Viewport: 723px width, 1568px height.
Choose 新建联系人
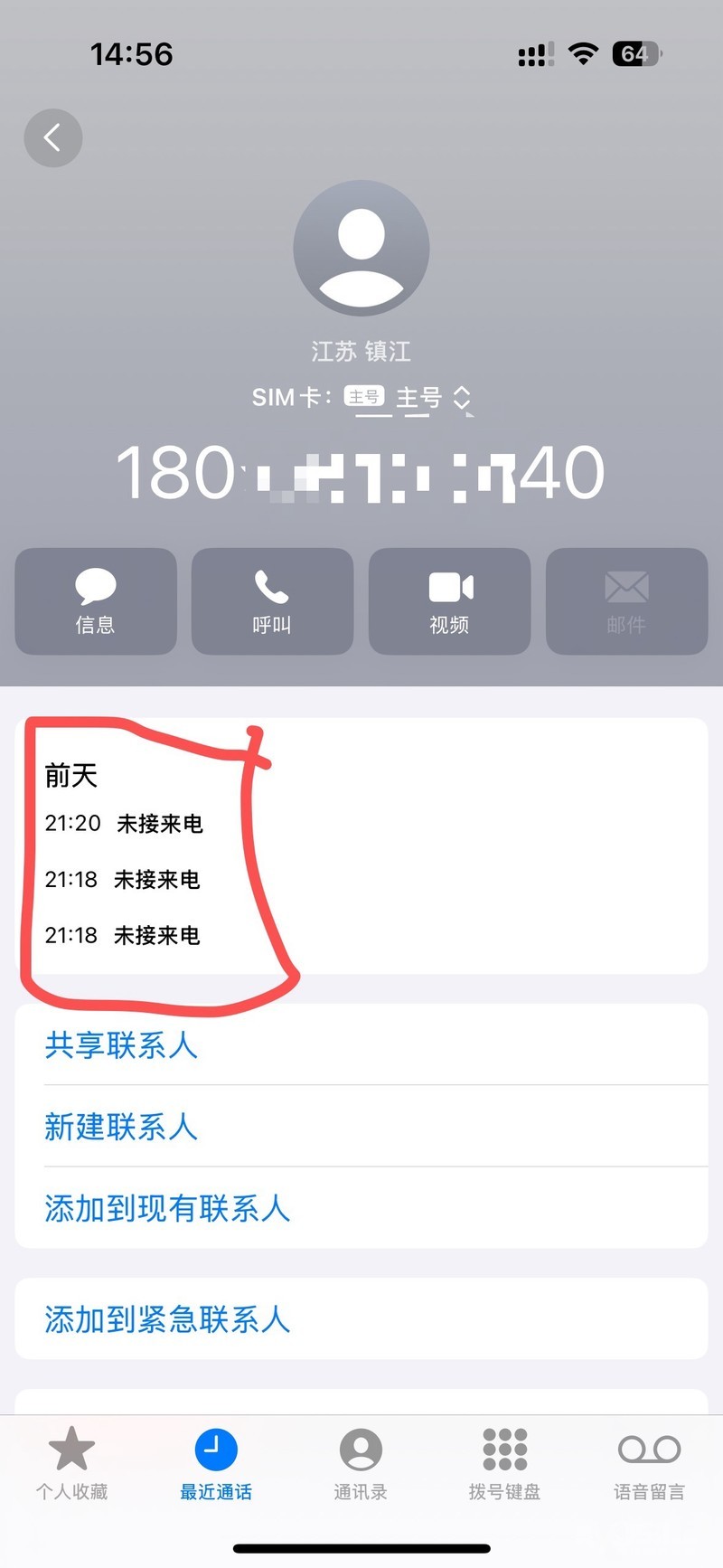point(361,1126)
